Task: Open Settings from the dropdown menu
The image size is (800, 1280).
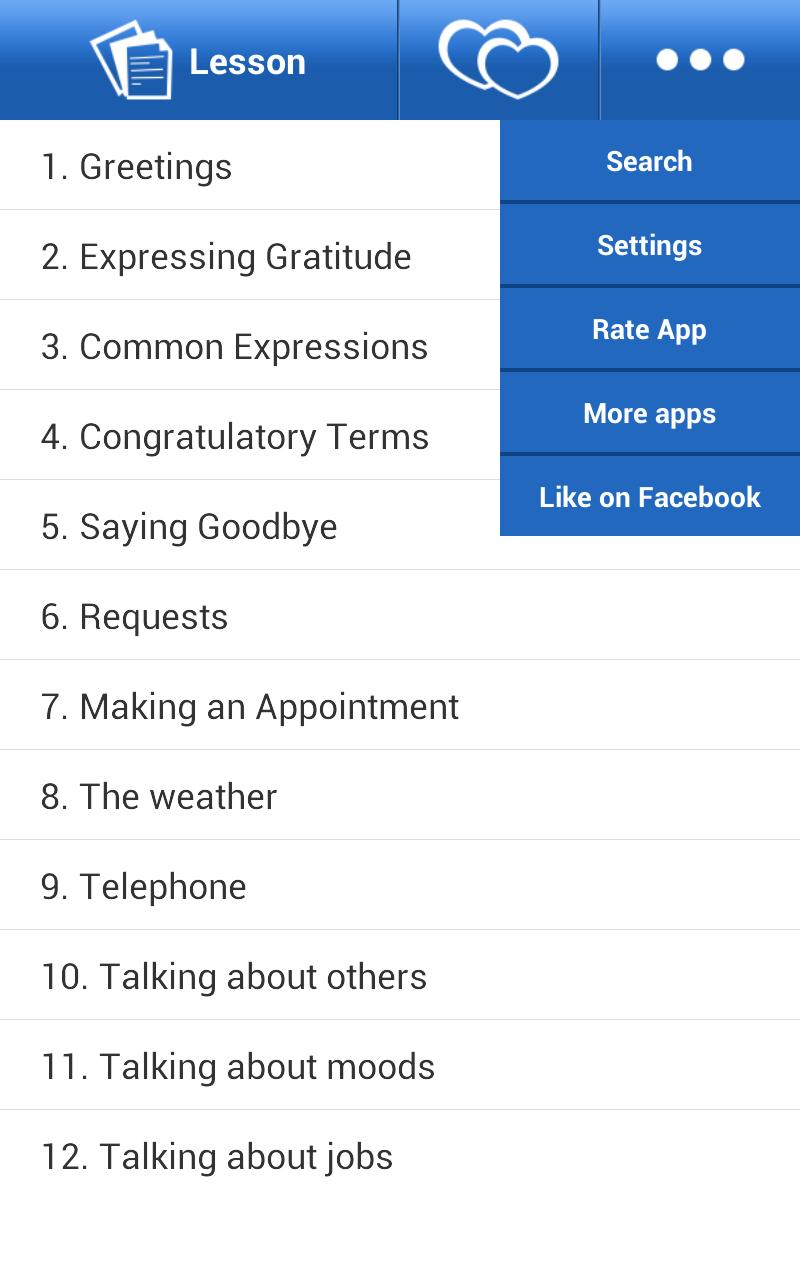Action: click(x=649, y=245)
